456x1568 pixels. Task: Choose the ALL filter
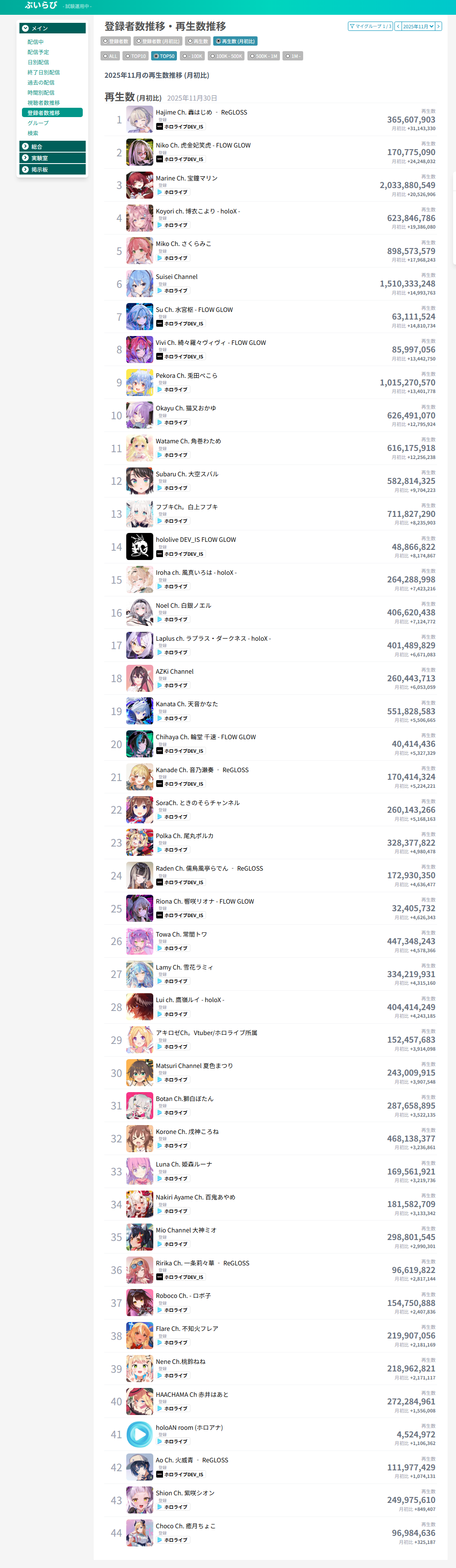(110, 56)
